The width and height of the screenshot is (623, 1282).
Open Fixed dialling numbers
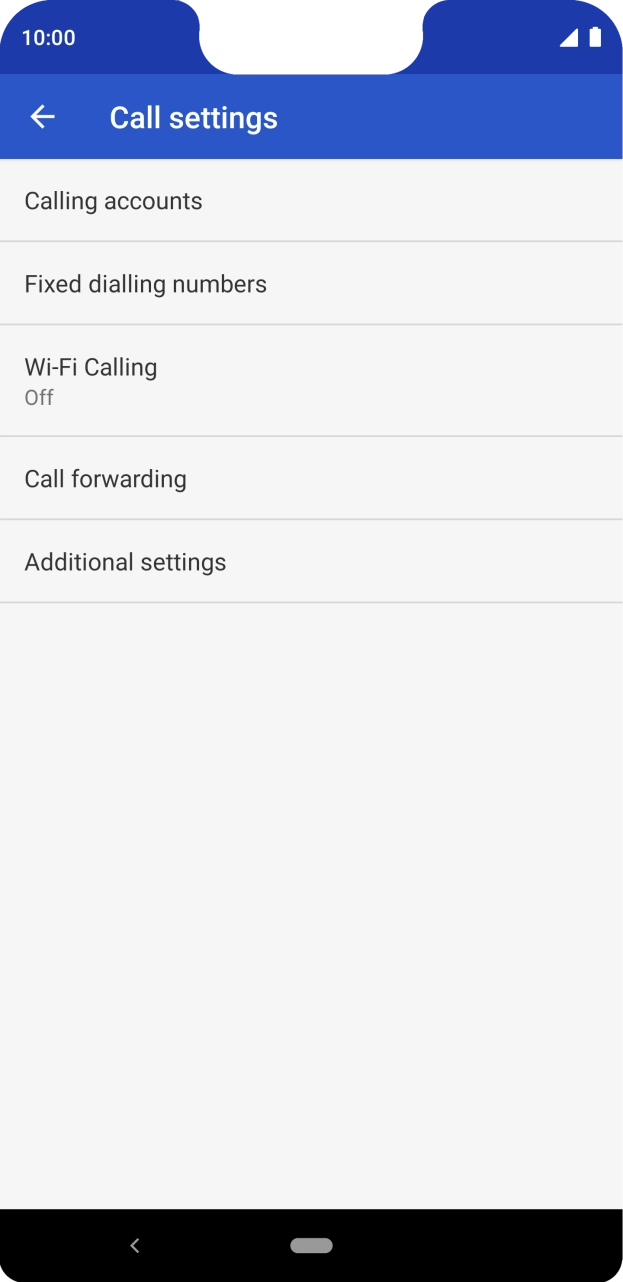click(x=311, y=284)
